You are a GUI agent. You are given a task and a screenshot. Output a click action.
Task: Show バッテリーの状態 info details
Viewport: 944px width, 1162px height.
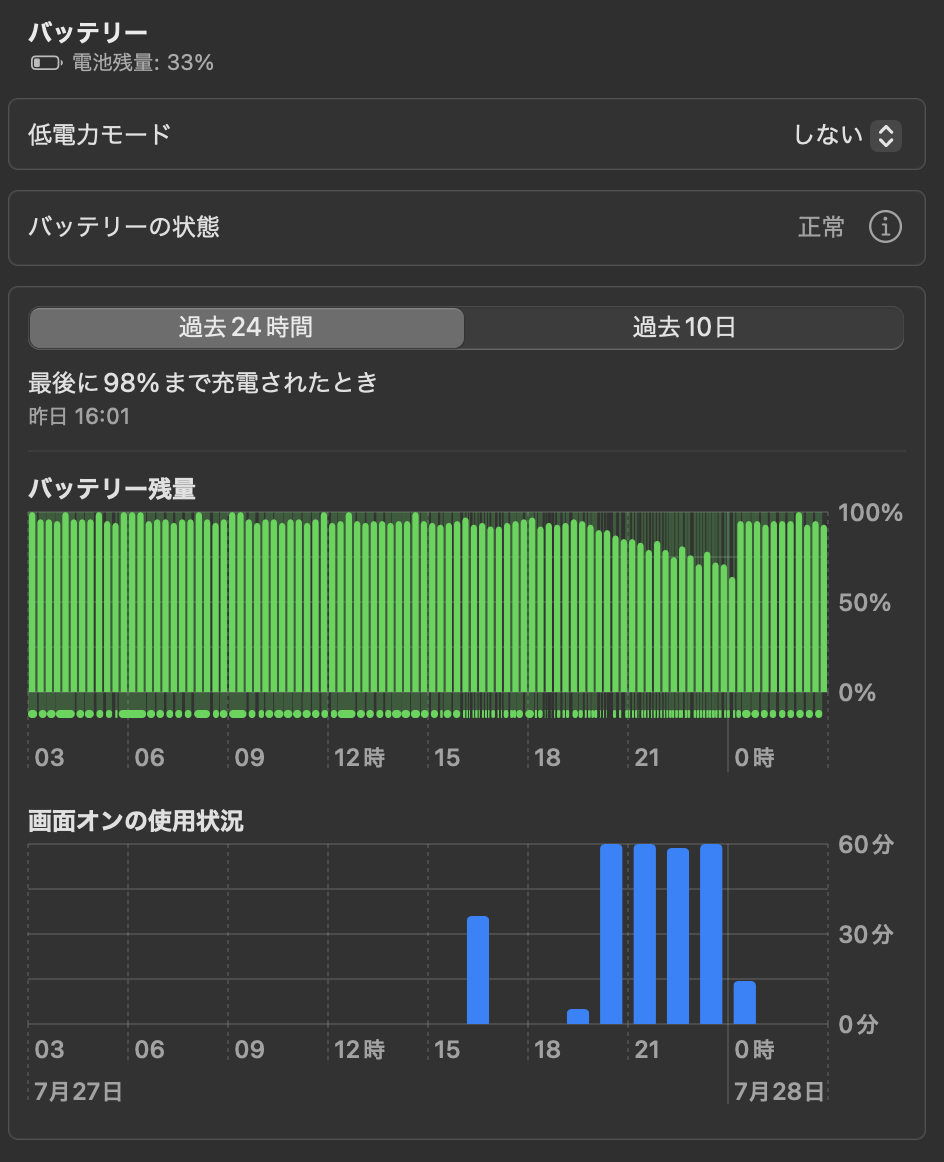[885, 228]
